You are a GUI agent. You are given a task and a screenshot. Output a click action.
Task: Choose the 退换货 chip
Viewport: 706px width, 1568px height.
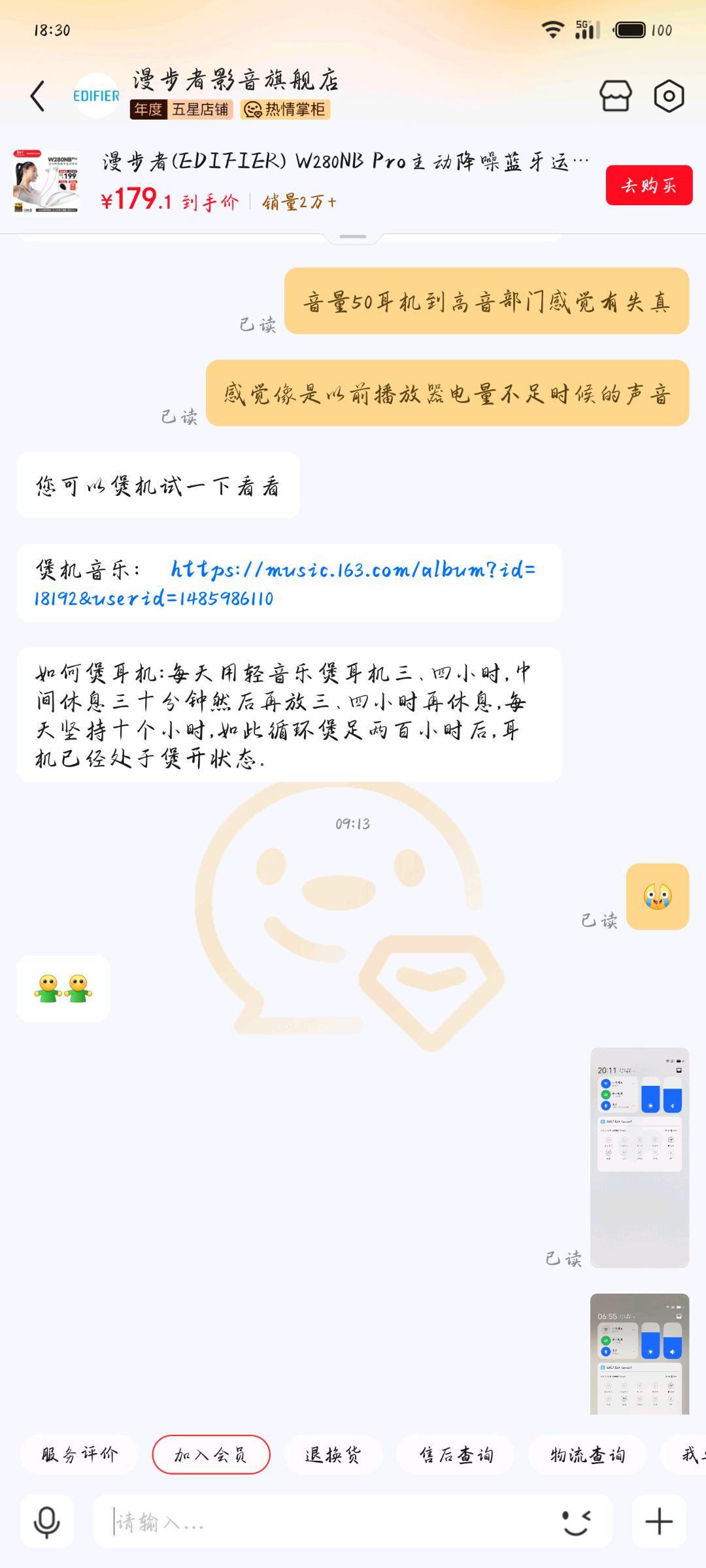[x=333, y=1454]
